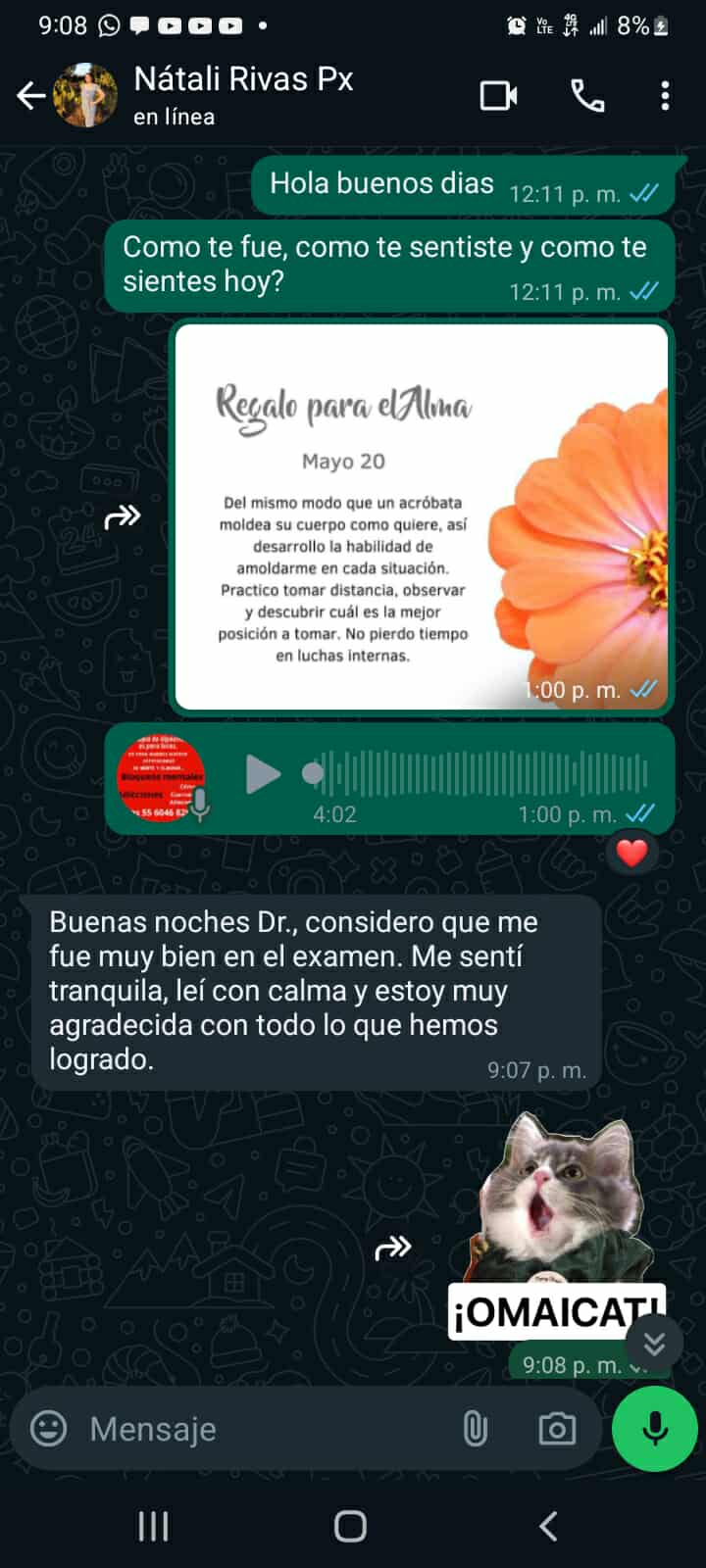Seek within the voice message waveform
This screenshot has height=1568, width=706.
point(480,774)
